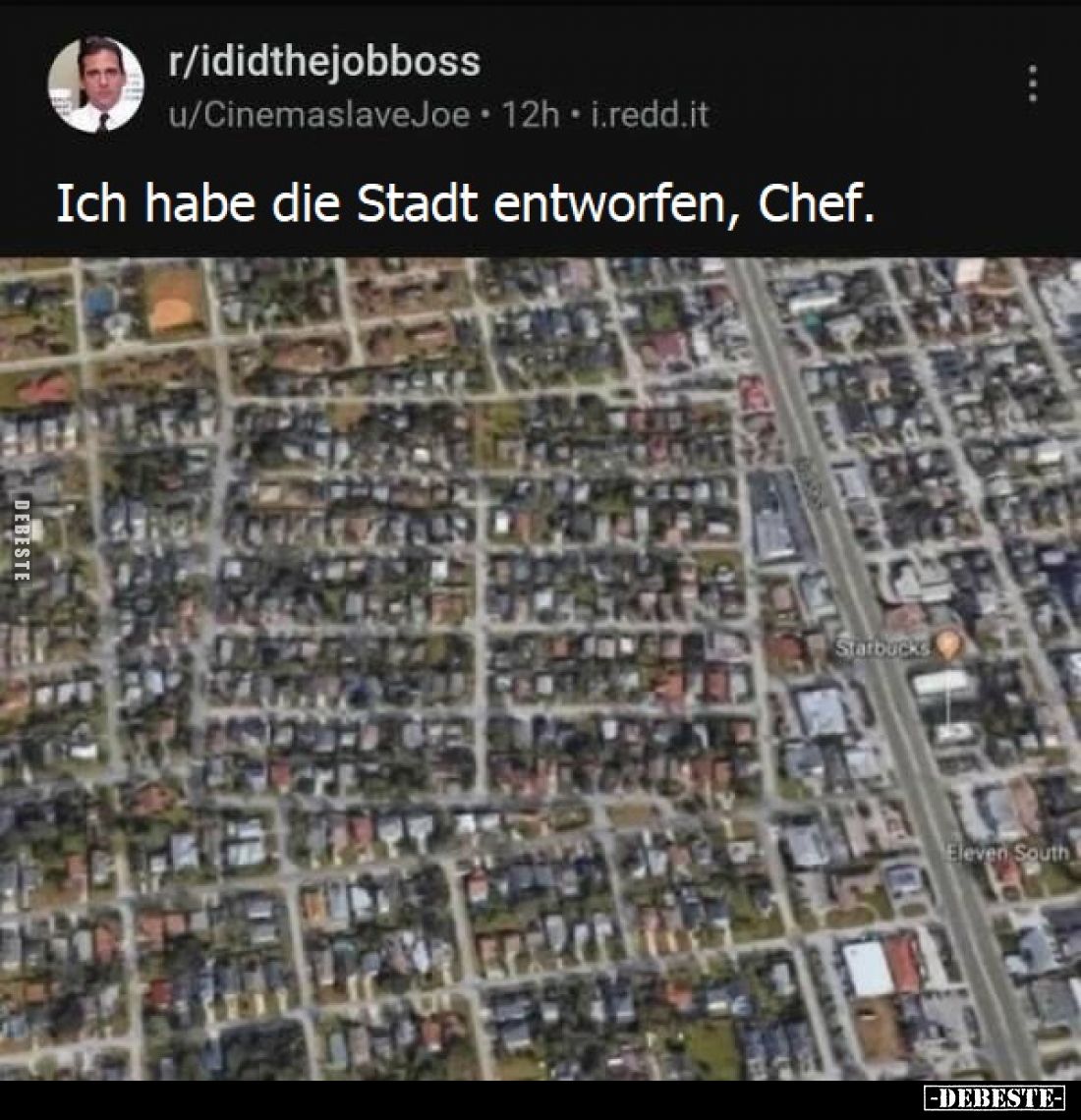Toggle map labels by clicking Starbucks text
Screen dimensions: 1081x1120
tap(882, 646)
